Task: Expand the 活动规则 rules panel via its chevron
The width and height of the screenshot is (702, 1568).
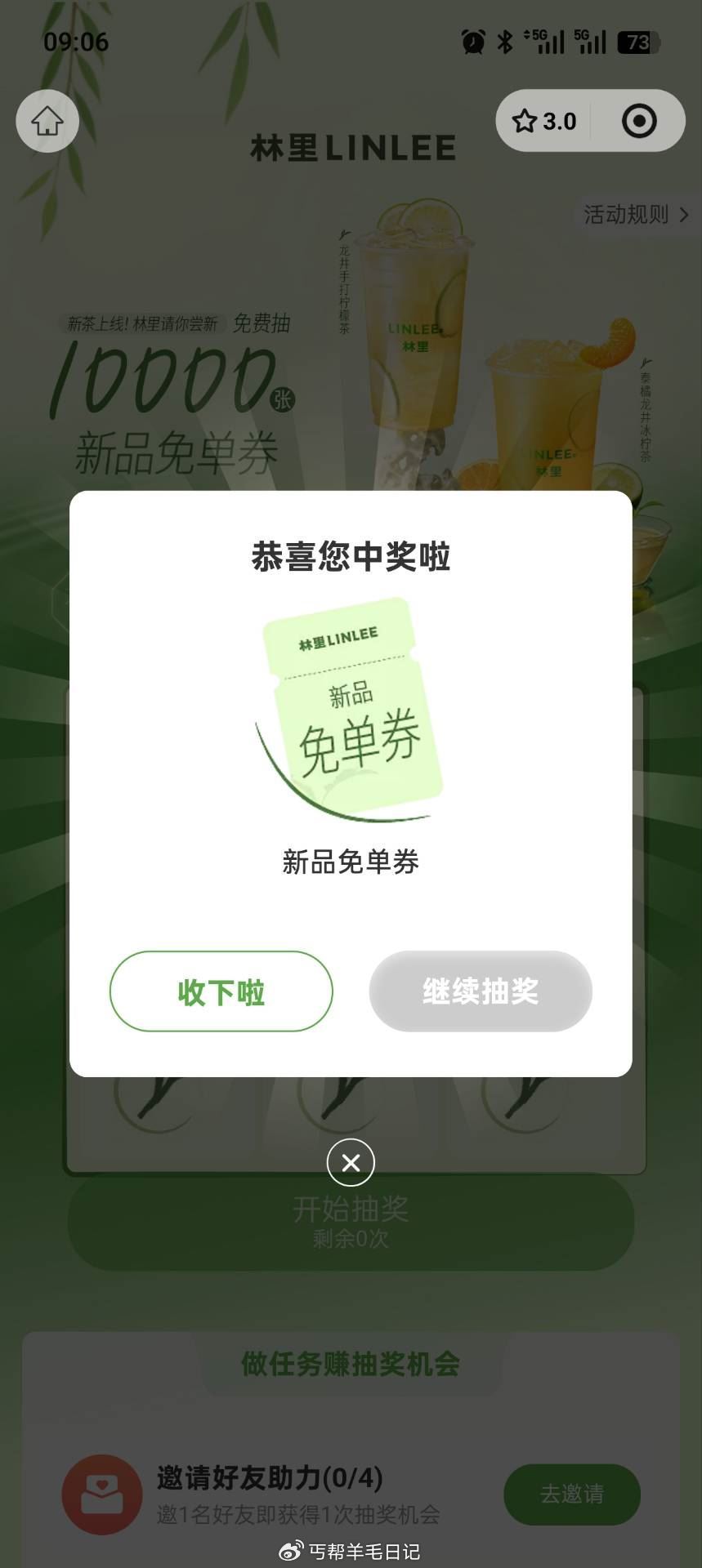Action: pos(686,216)
